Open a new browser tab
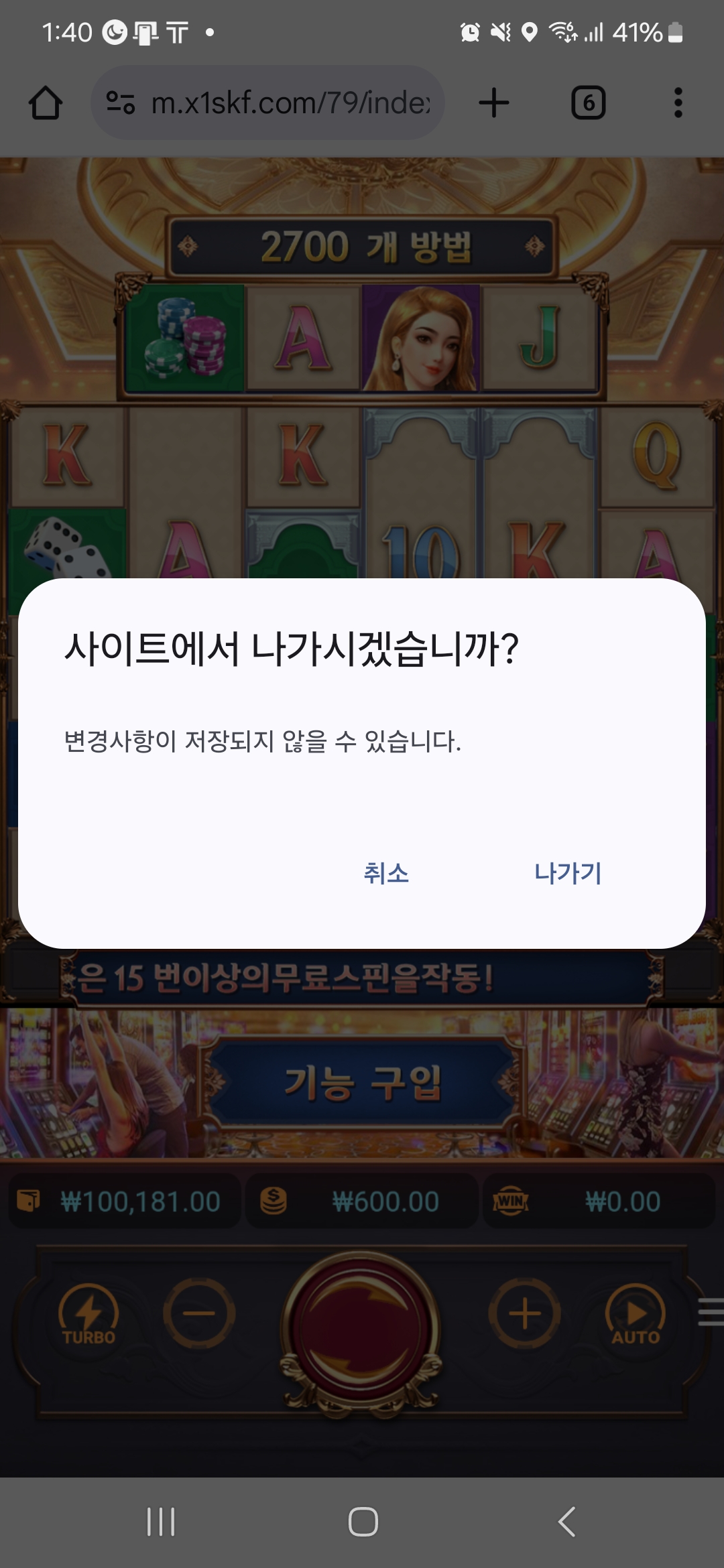The width and height of the screenshot is (724, 1568). coord(494,103)
